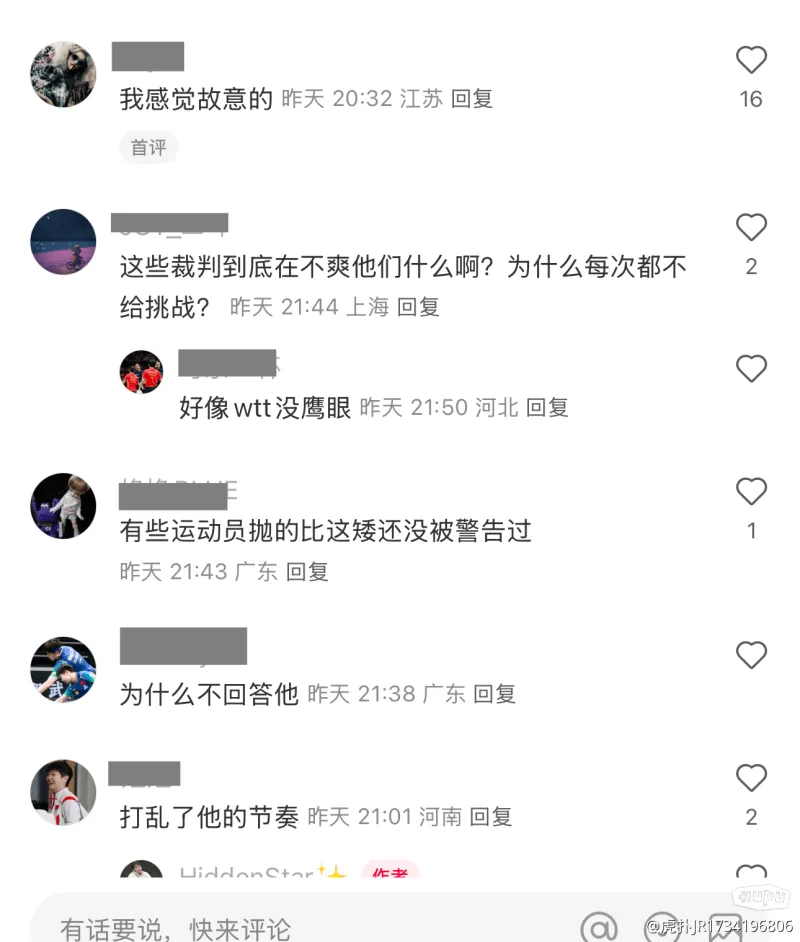
Task: Like the comment 我感觉故意的
Action: [751, 61]
